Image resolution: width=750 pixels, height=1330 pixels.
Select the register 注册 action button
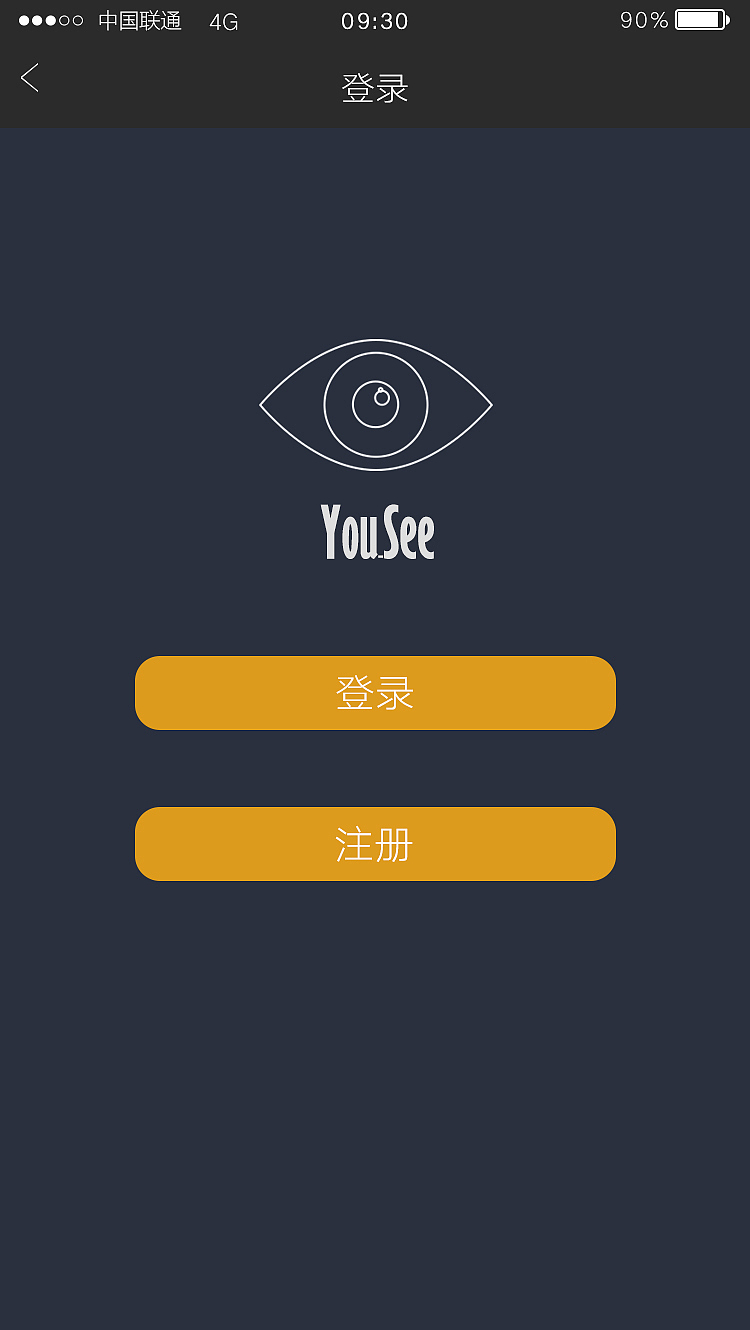tap(375, 843)
